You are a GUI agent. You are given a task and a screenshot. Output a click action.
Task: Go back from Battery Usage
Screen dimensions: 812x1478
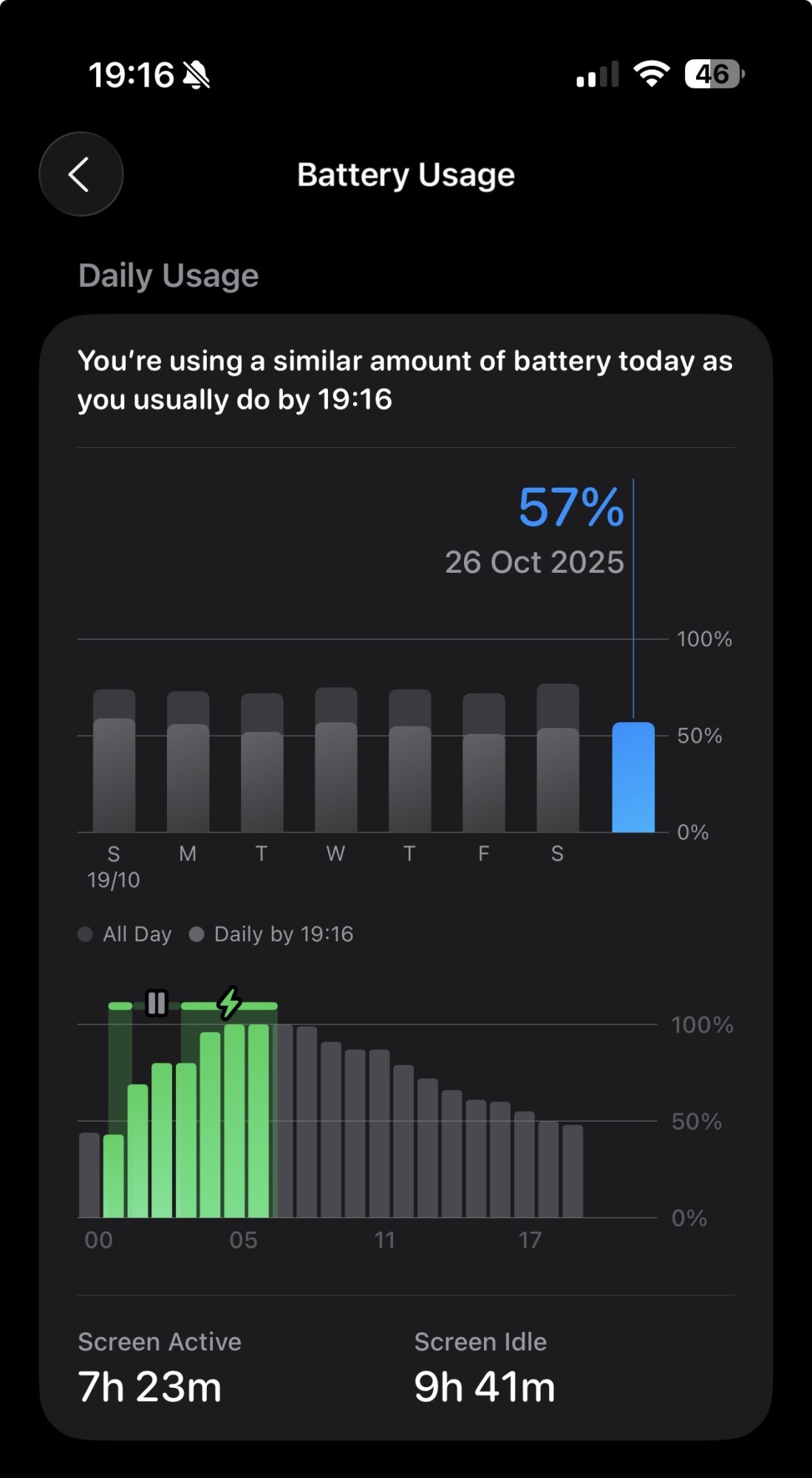tap(81, 174)
